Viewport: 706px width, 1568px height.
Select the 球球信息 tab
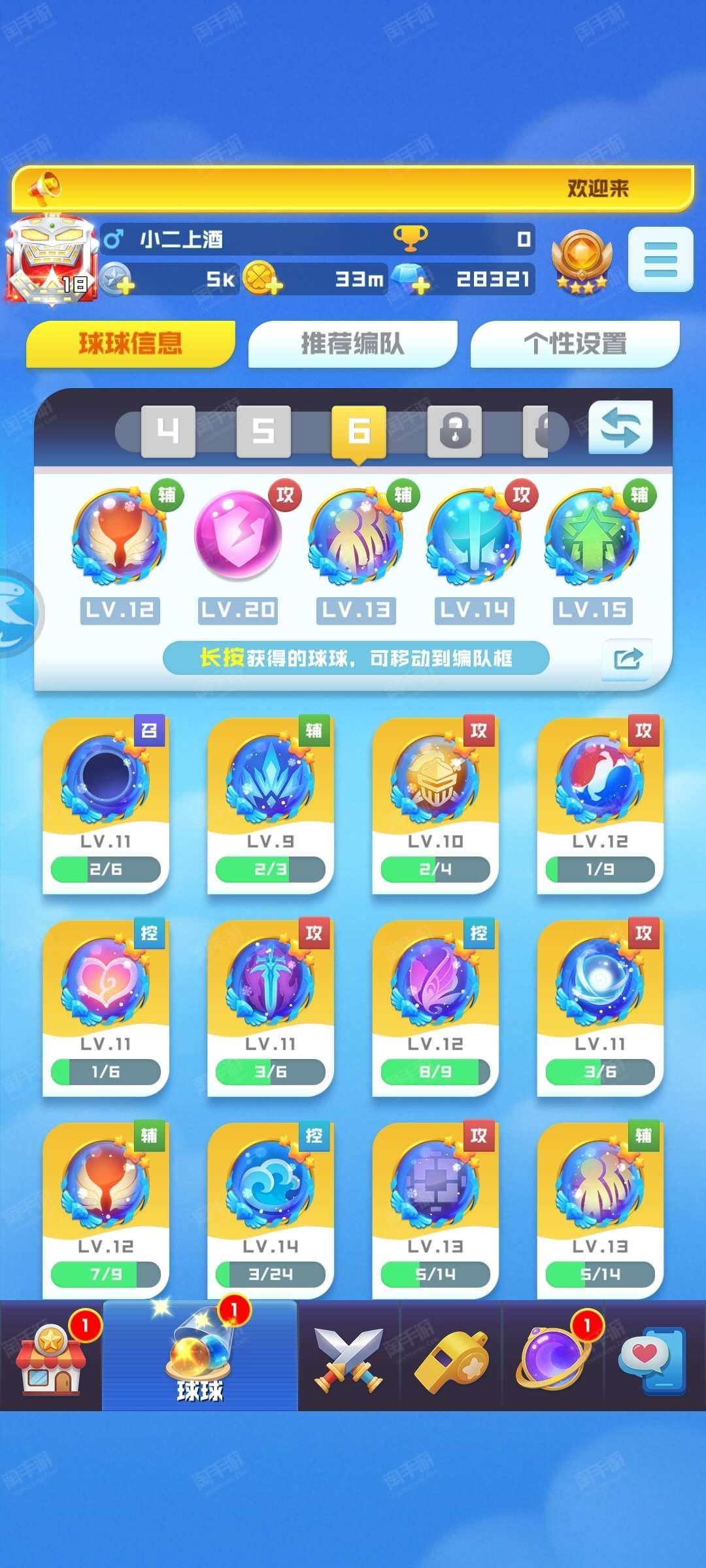click(x=130, y=344)
